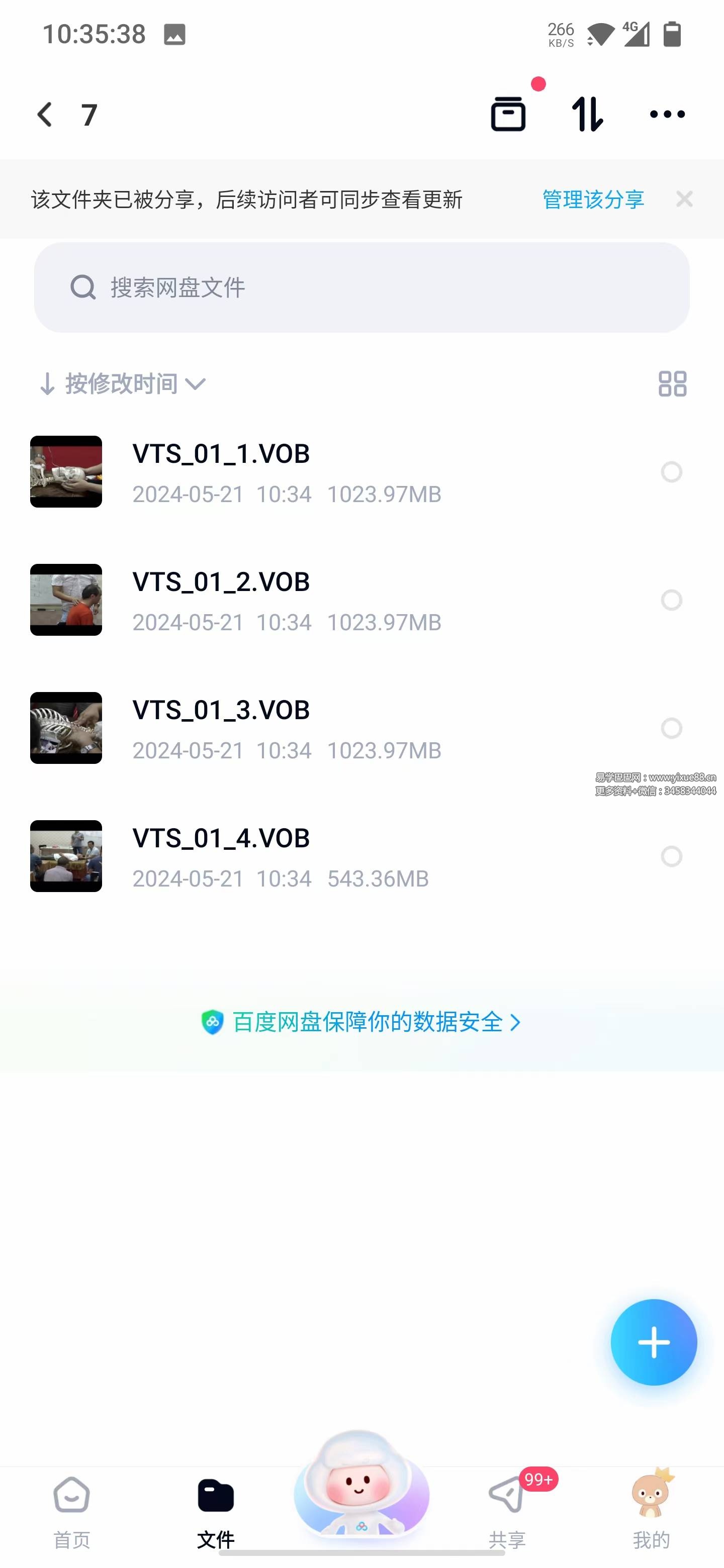Open the VTS_01_3.VOB video
Screen dimensions: 724x1568
click(221, 728)
